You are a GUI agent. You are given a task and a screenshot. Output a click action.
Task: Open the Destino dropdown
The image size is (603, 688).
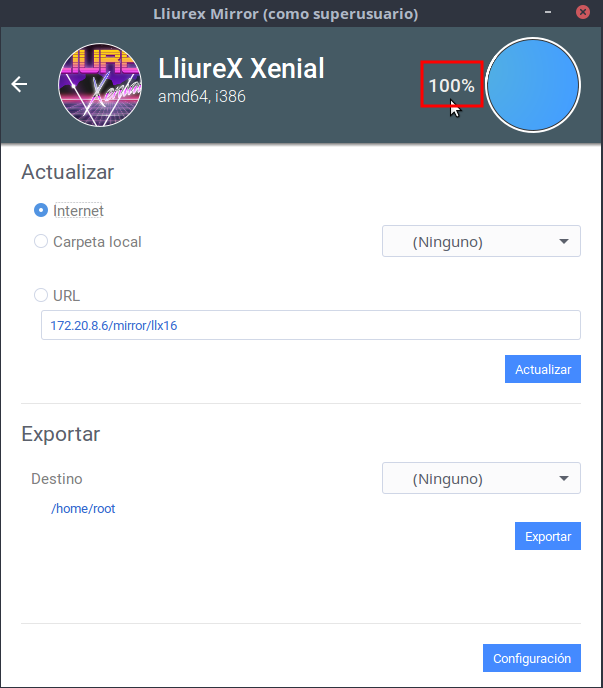tap(481, 478)
